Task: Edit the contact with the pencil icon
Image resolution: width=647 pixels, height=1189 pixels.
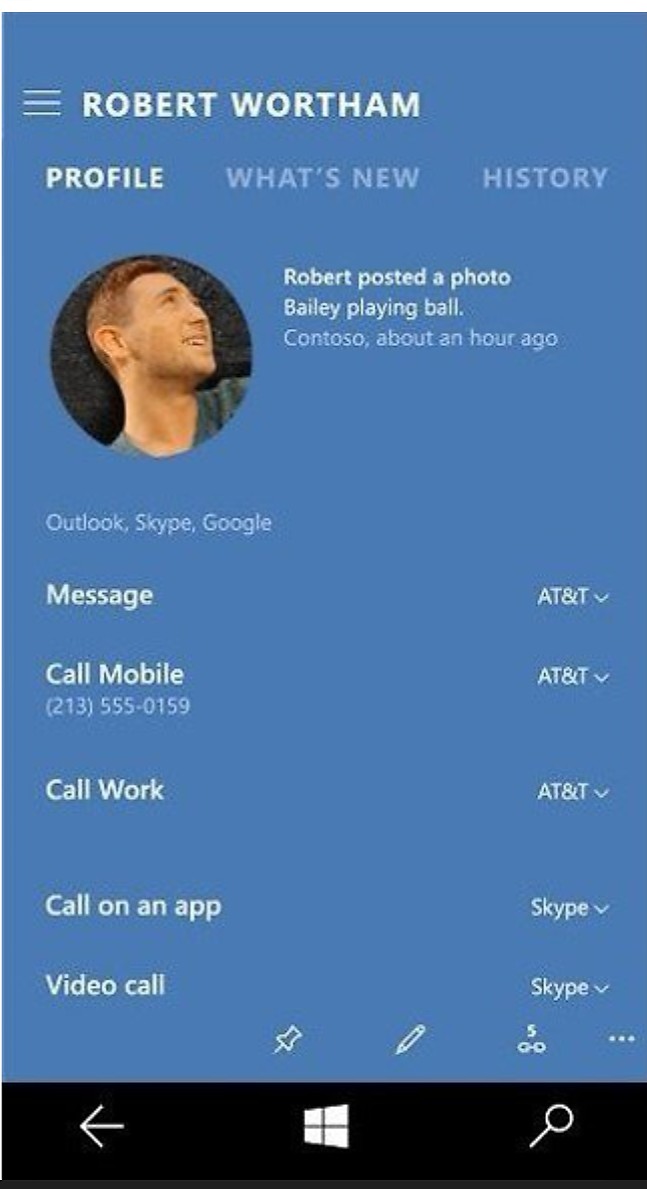Action: (410, 1040)
